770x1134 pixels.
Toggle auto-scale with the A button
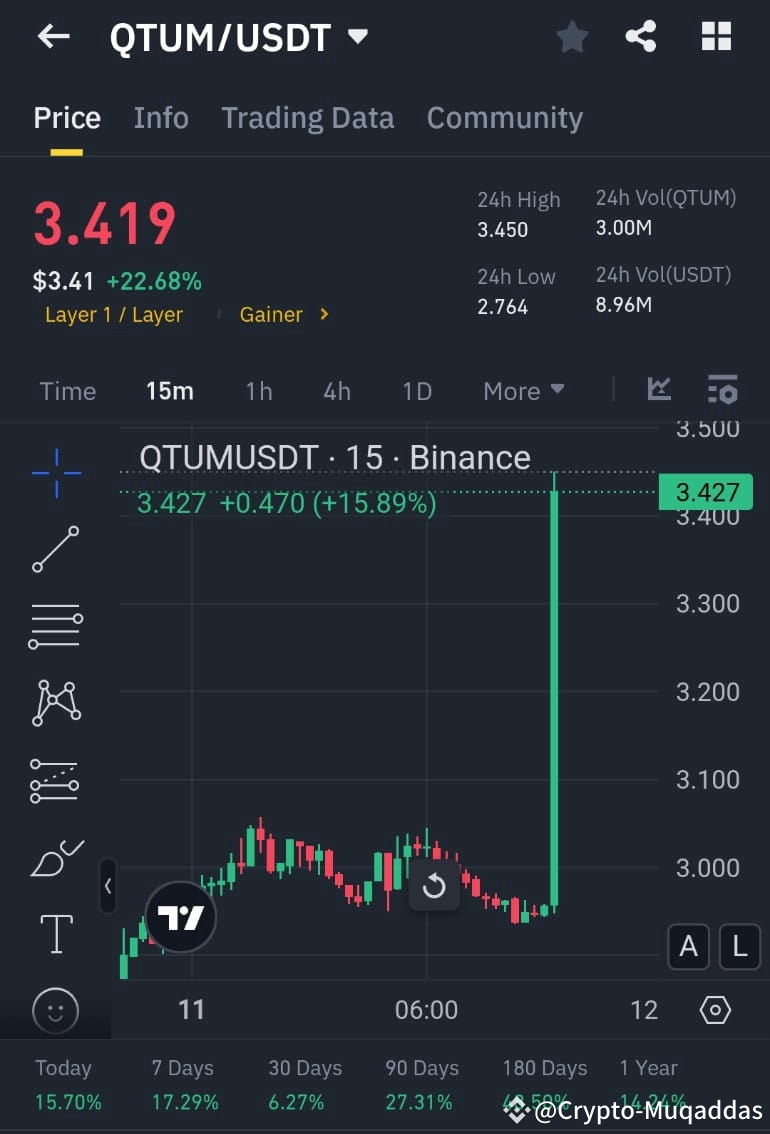click(x=688, y=947)
